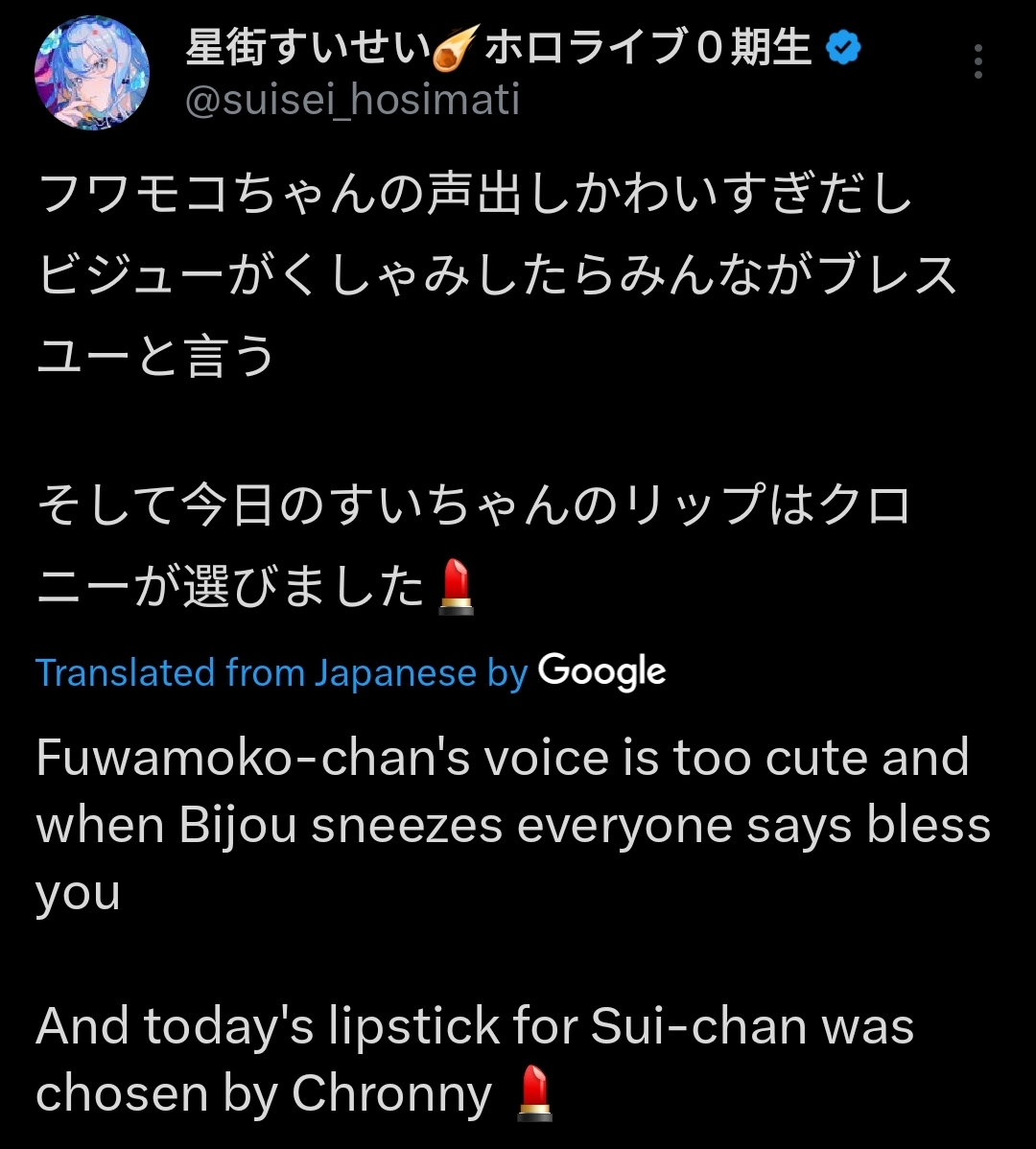Open the tweet's three-dot overflow menu
This screenshot has height=1149, width=1036.
(977, 61)
